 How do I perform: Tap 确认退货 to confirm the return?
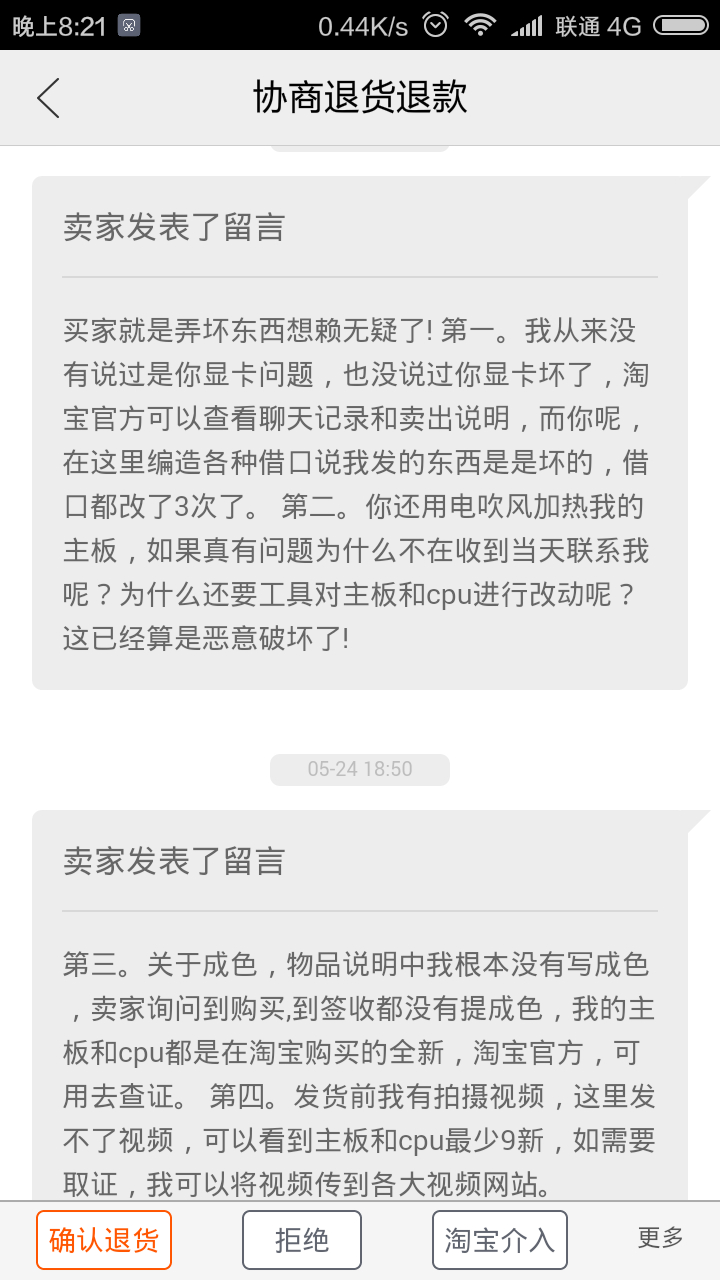[104, 1240]
